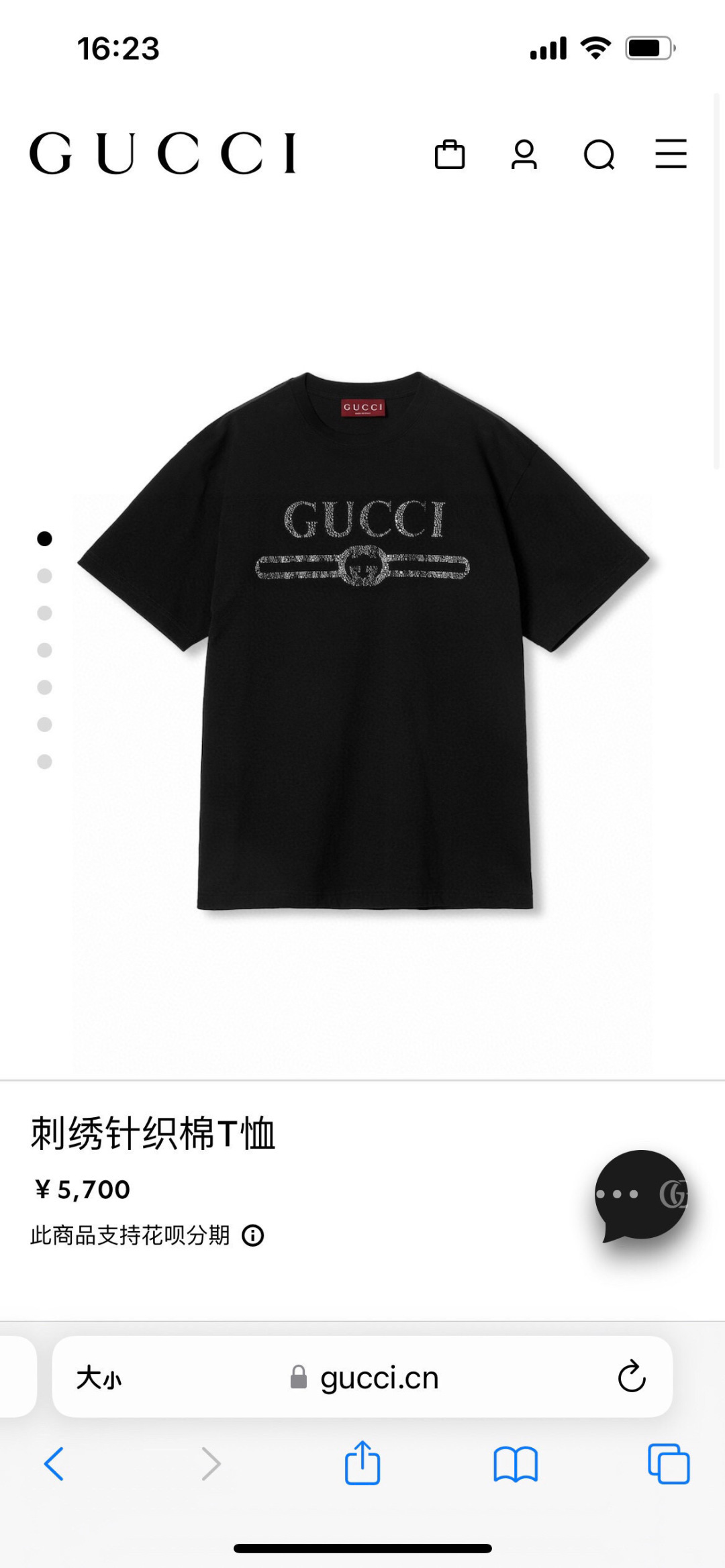
Task: Tap the address bar showing gucci.cn
Action: pyautogui.click(x=379, y=1376)
